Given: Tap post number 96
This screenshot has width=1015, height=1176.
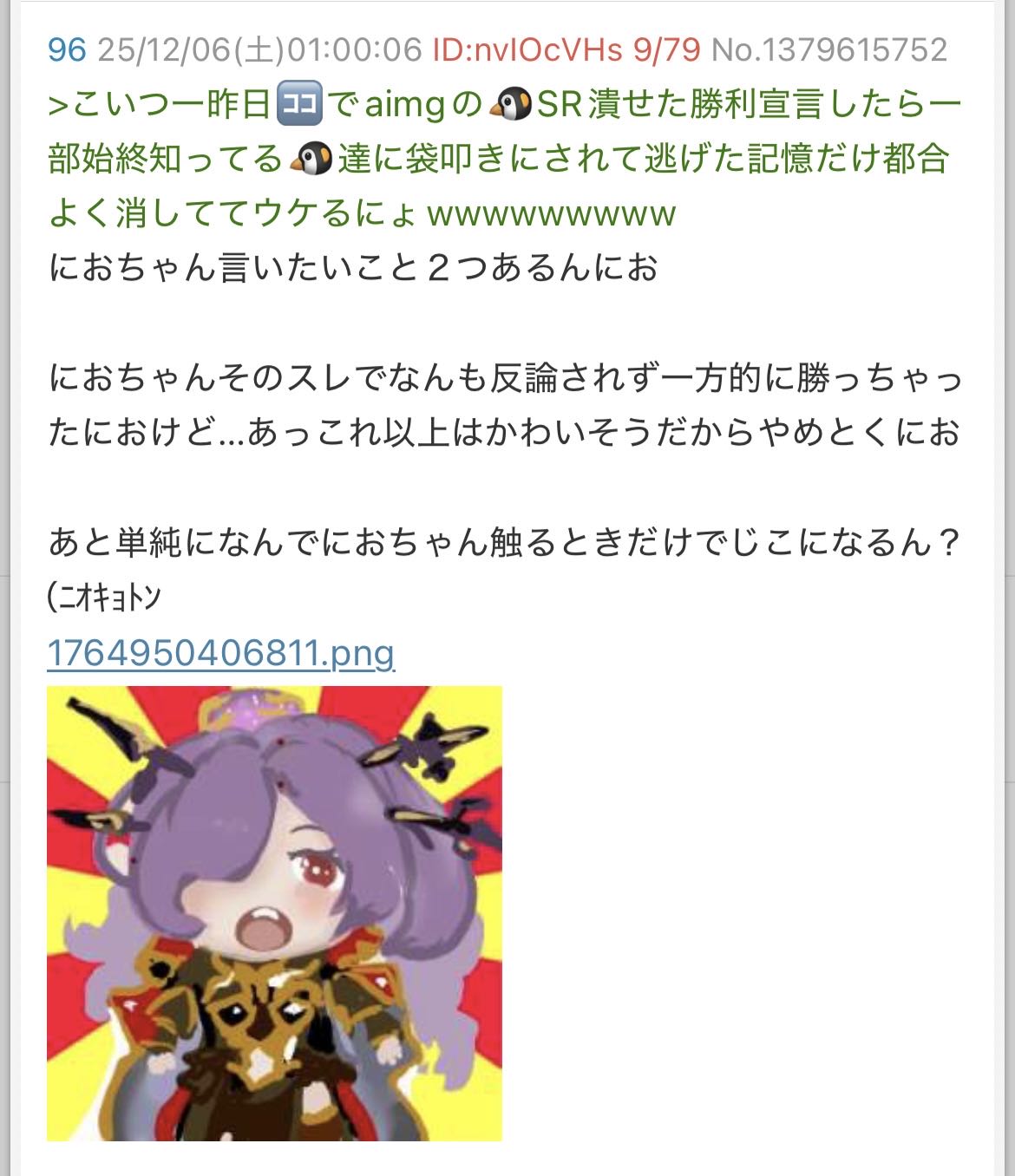Looking at the screenshot, I should tap(67, 49).
